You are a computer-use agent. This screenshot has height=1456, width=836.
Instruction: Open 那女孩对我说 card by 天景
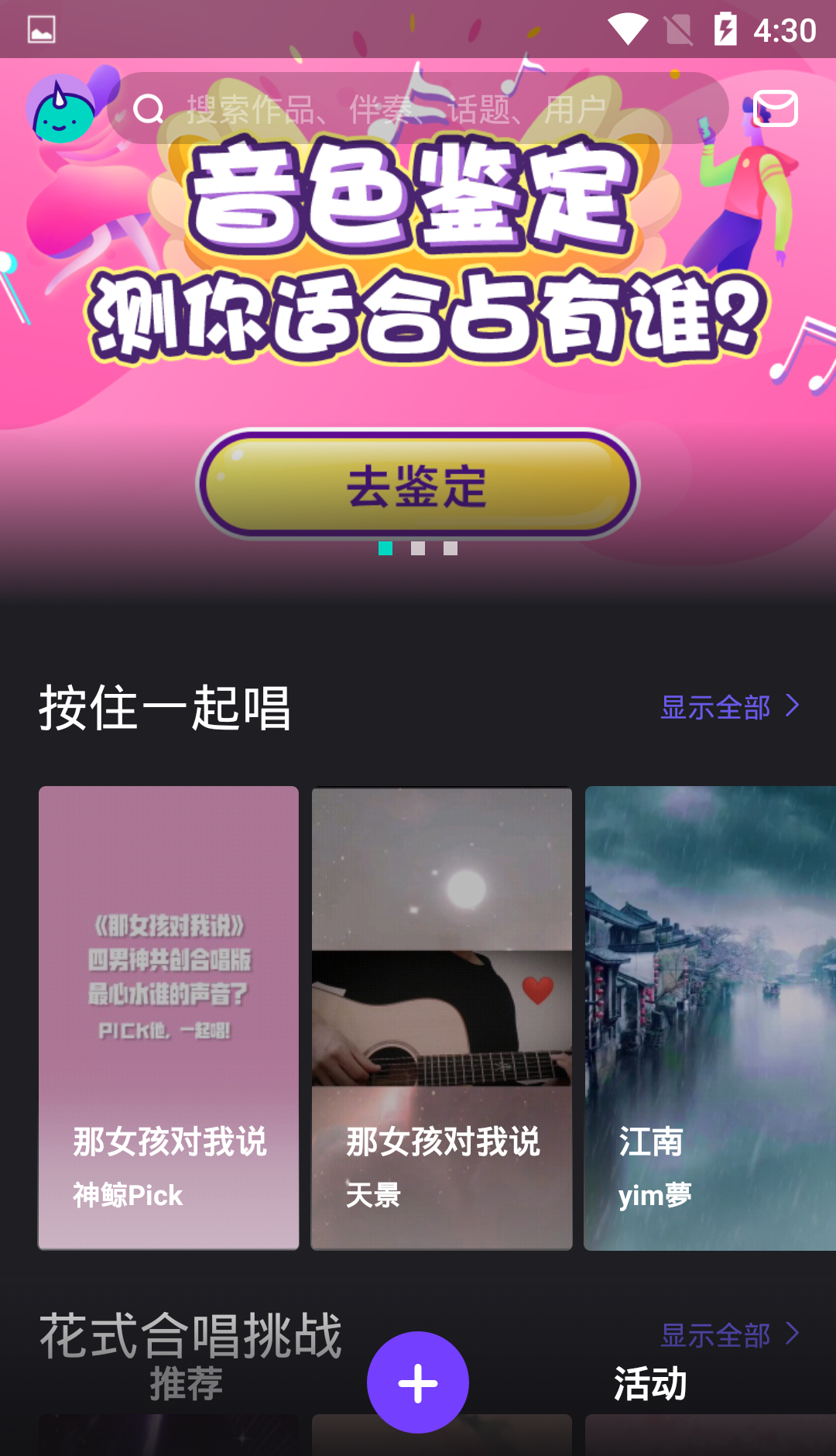442,1018
